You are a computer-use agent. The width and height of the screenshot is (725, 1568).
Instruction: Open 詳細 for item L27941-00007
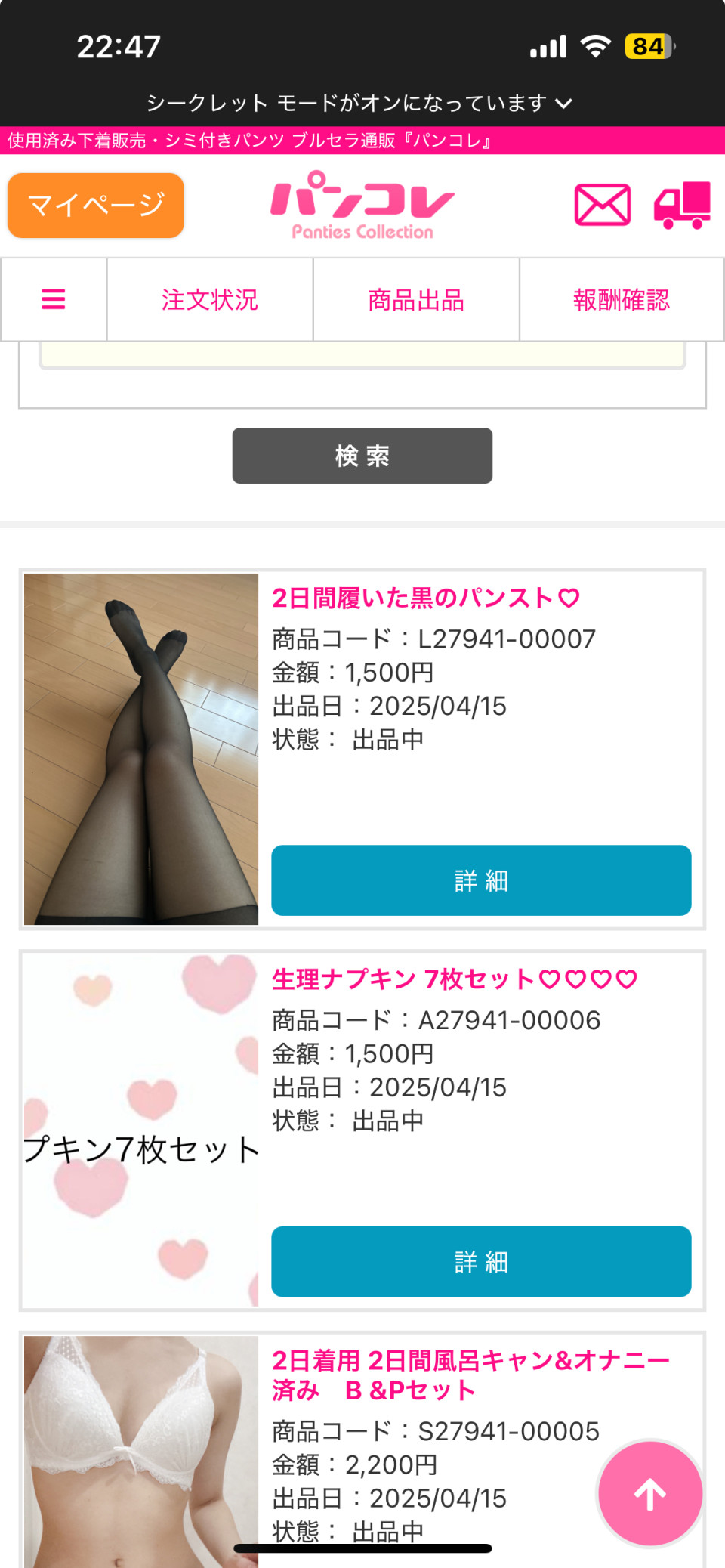[481, 880]
